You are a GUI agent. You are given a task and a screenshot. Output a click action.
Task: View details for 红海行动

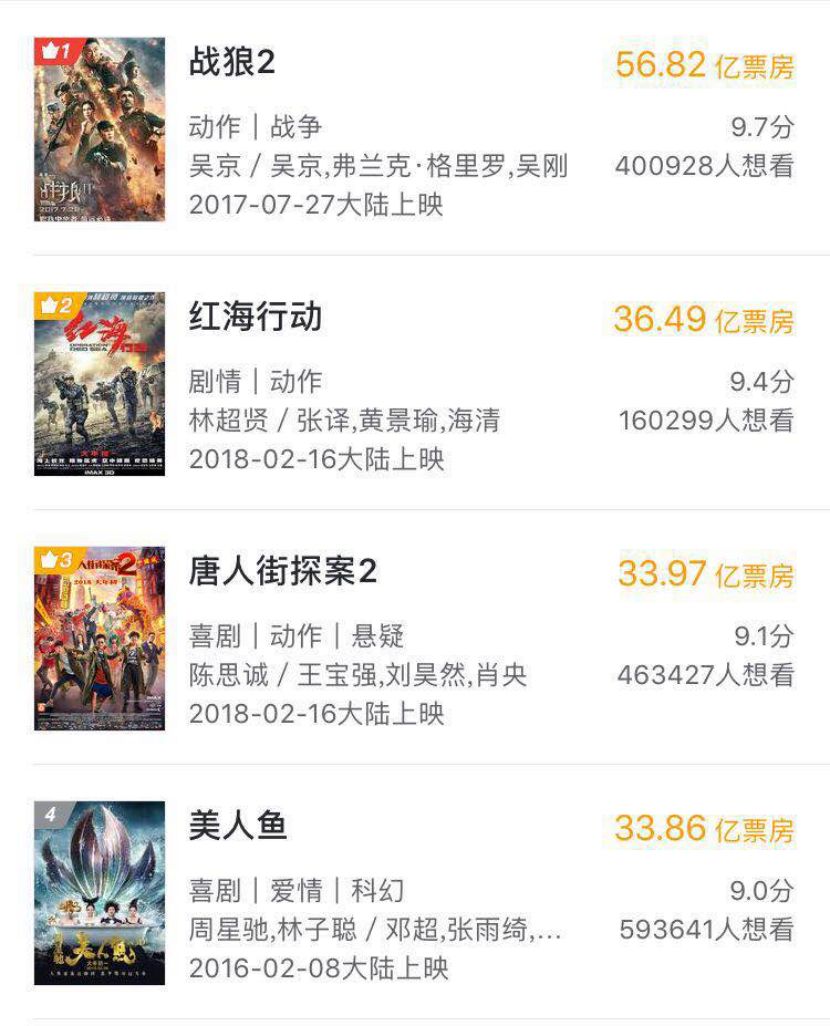pos(256,317)
